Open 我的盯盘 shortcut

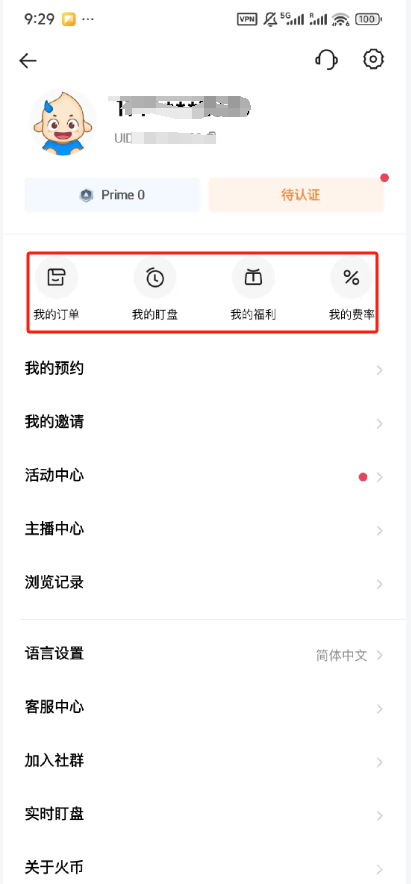(x=155, y=290)
